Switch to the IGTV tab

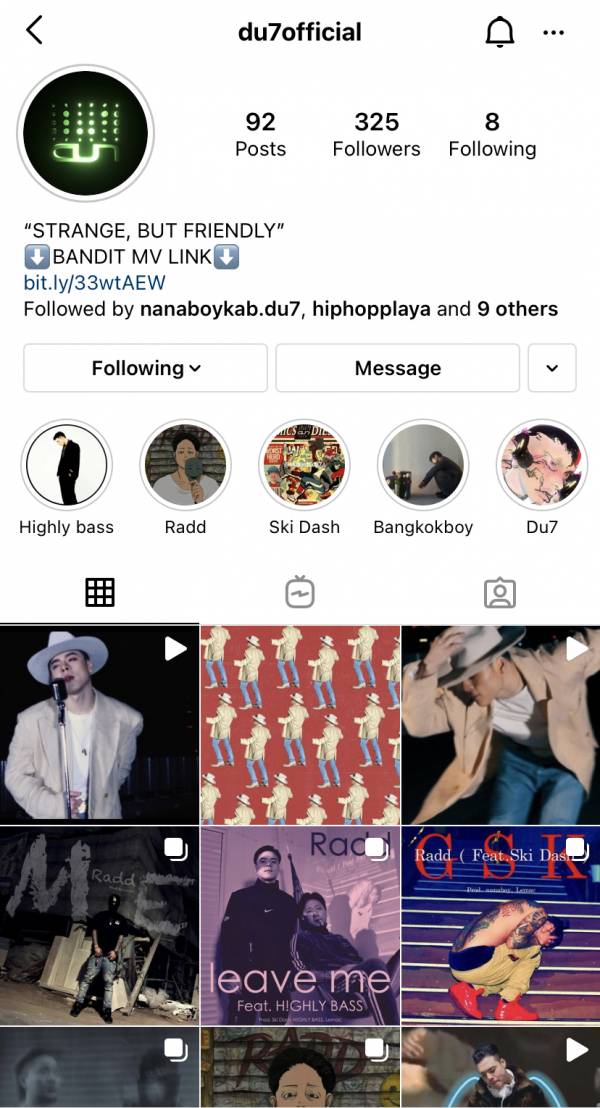[x=299, y=593]
